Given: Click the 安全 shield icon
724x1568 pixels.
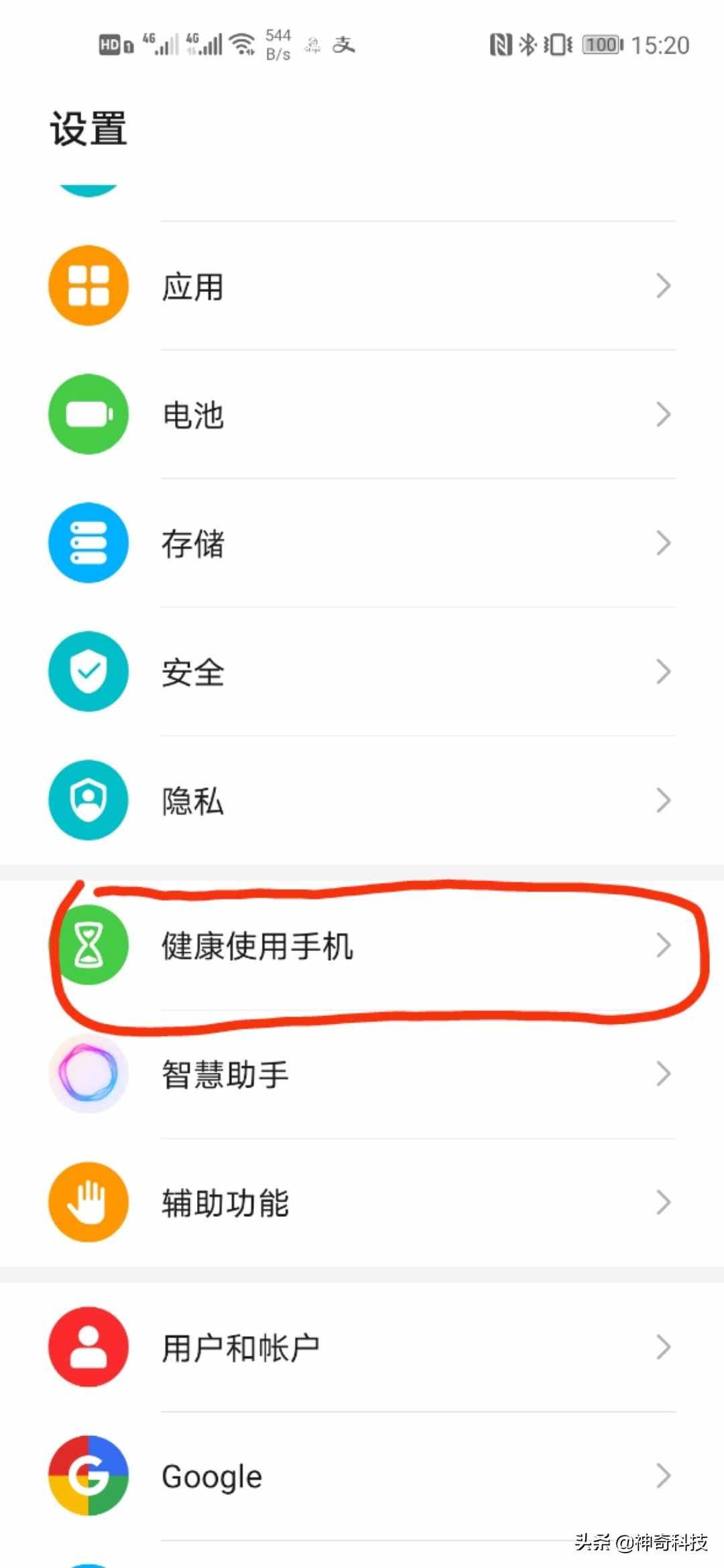Looking at the screenshot, I should coord(88,671).
